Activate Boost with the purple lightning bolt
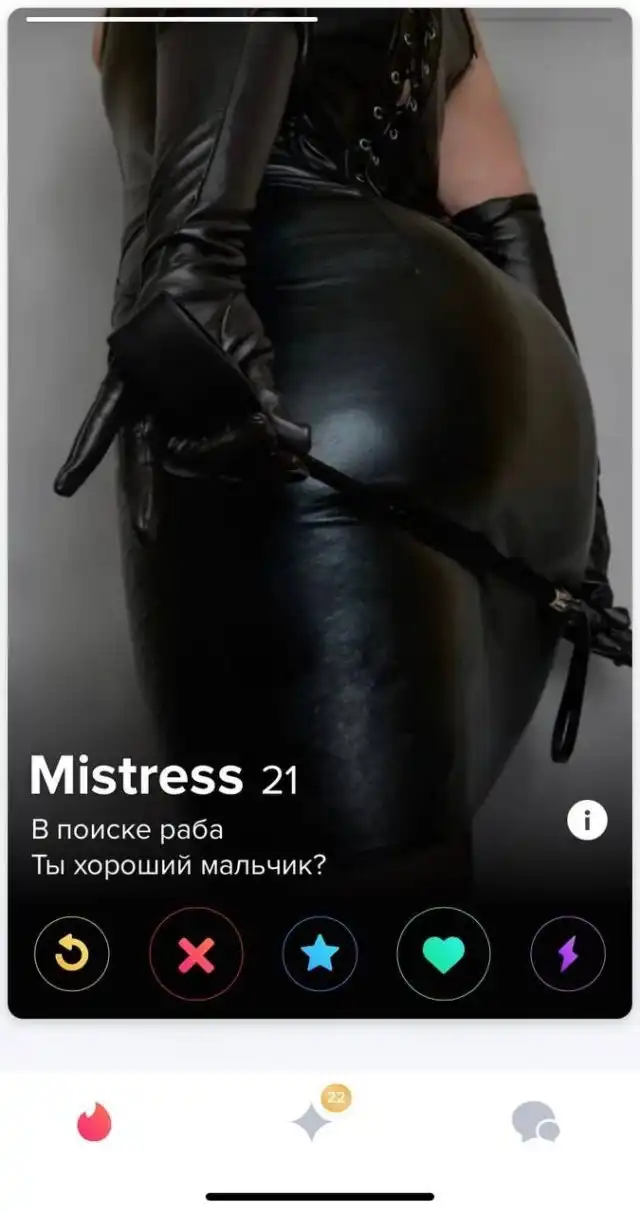640x1213 pixels. [x=567, y=954]
